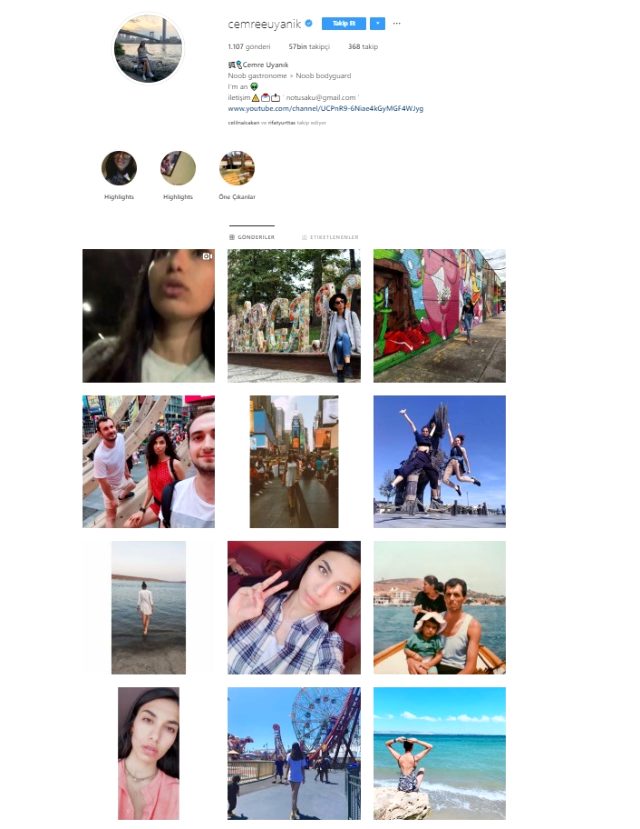This screenshot has width=640, height=829.
Task: Open the post of two people jumping
Action: point(439,461)
